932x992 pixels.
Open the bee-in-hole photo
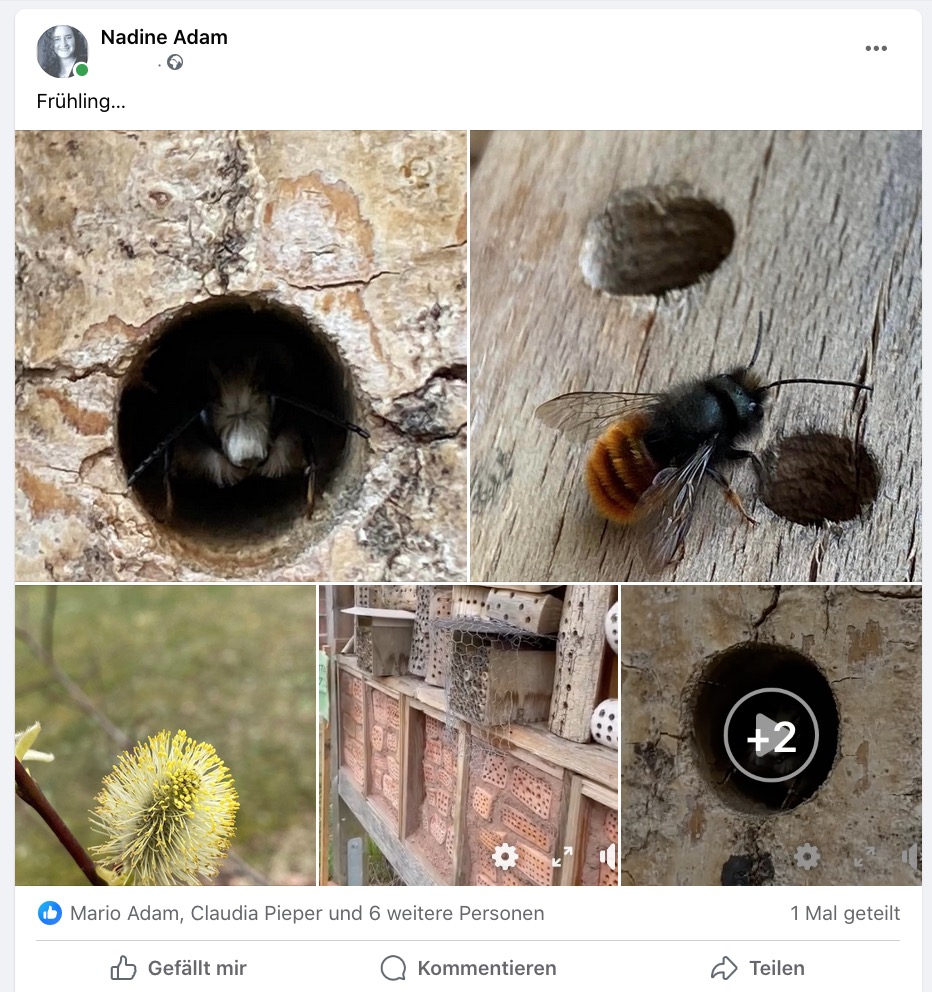point(241,355)
